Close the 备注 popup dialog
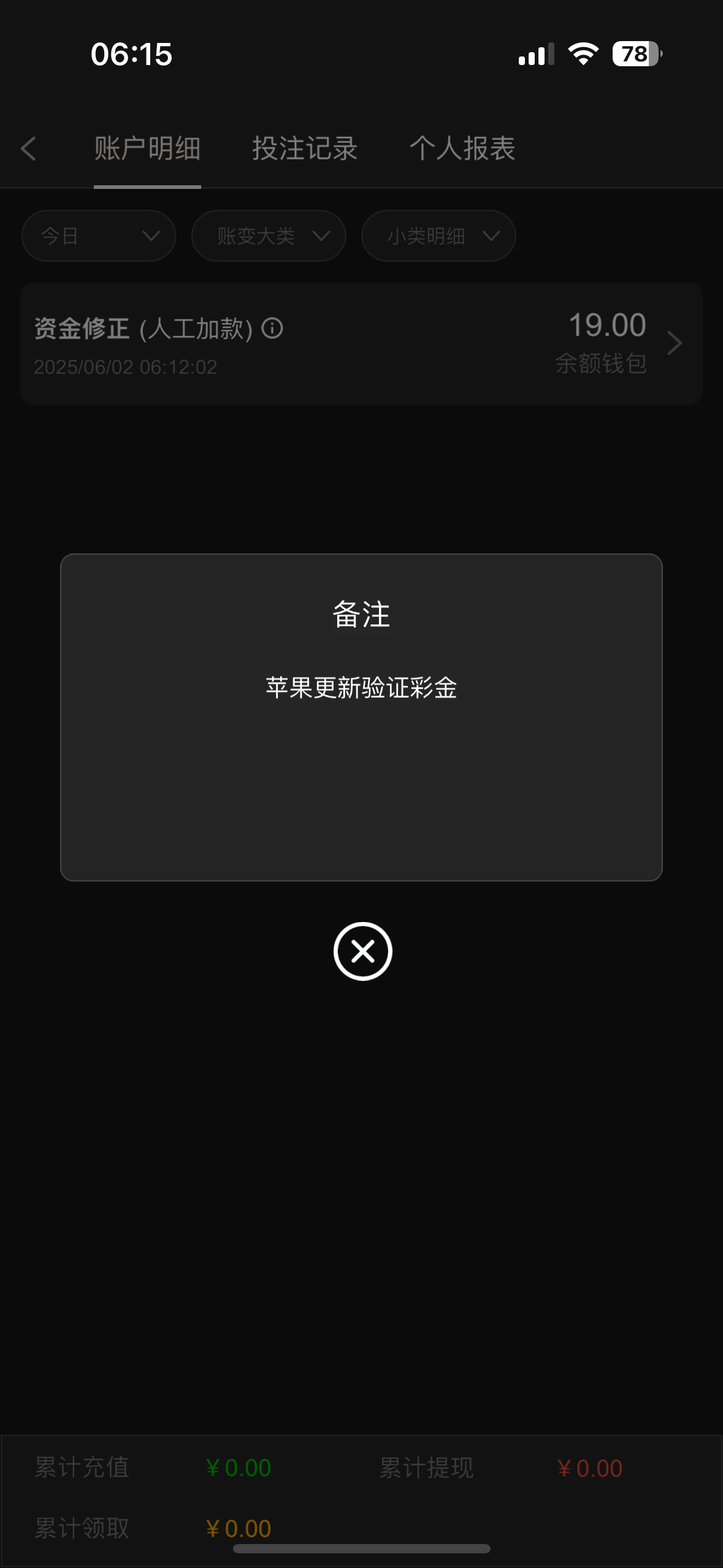Image resolution: width=723 pixels, height=1568 pixels. (x=362, y=951)
